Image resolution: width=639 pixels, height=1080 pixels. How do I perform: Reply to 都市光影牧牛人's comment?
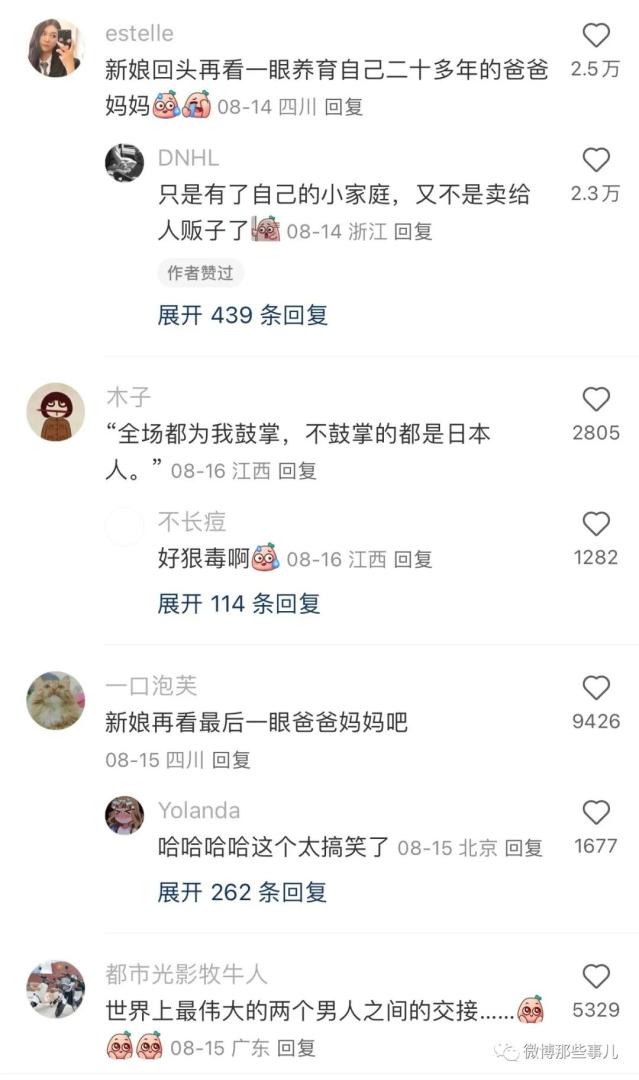click(x=297, y=1048)
